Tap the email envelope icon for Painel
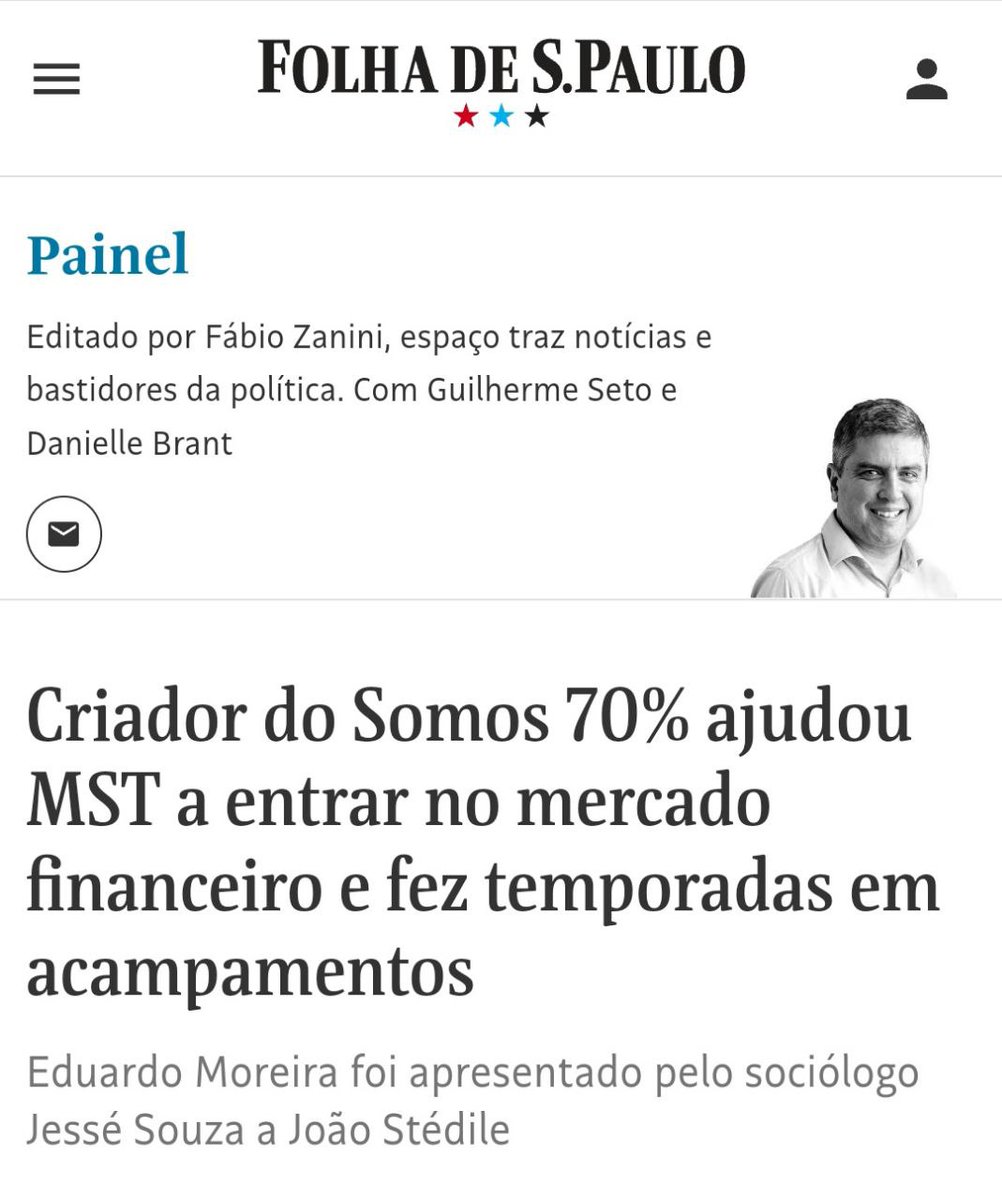Viewport: 1002px width, 1200px height. click(x=64, y=535)
